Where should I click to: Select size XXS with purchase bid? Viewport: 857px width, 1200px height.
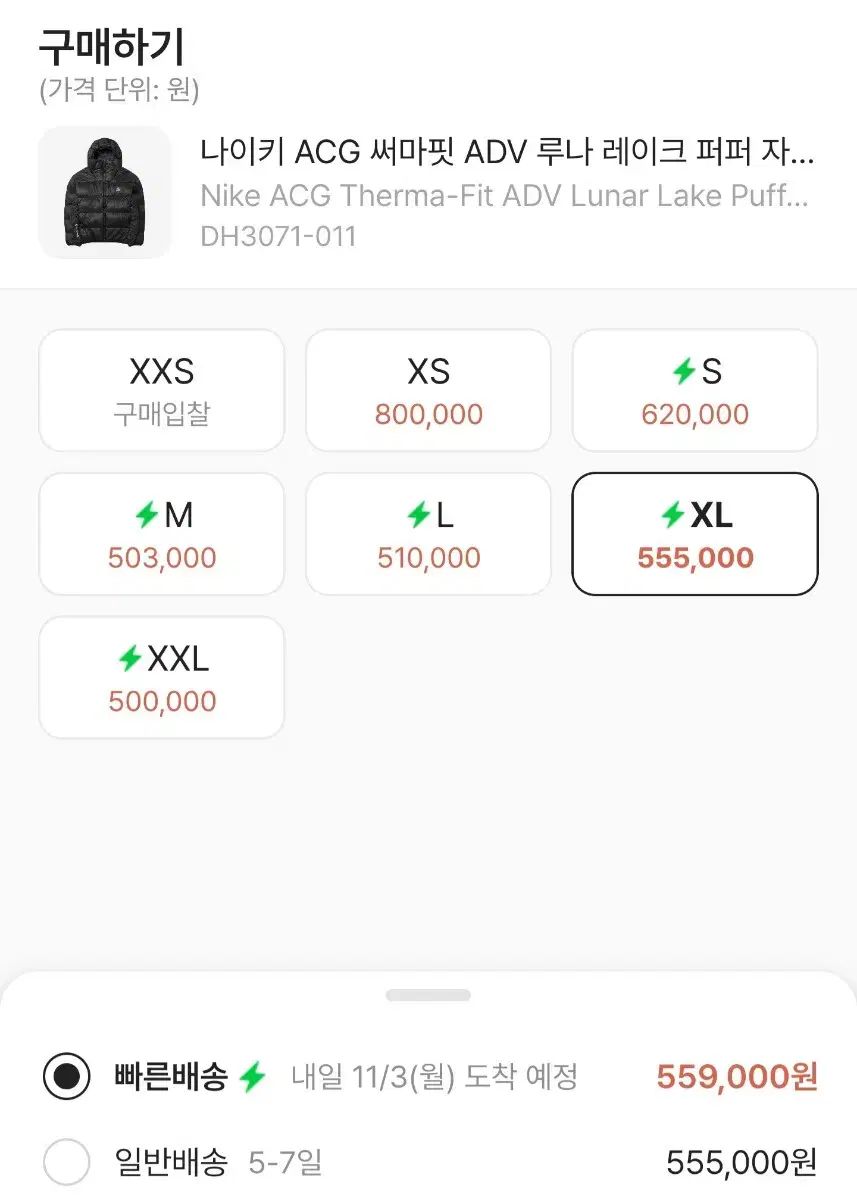161,390
